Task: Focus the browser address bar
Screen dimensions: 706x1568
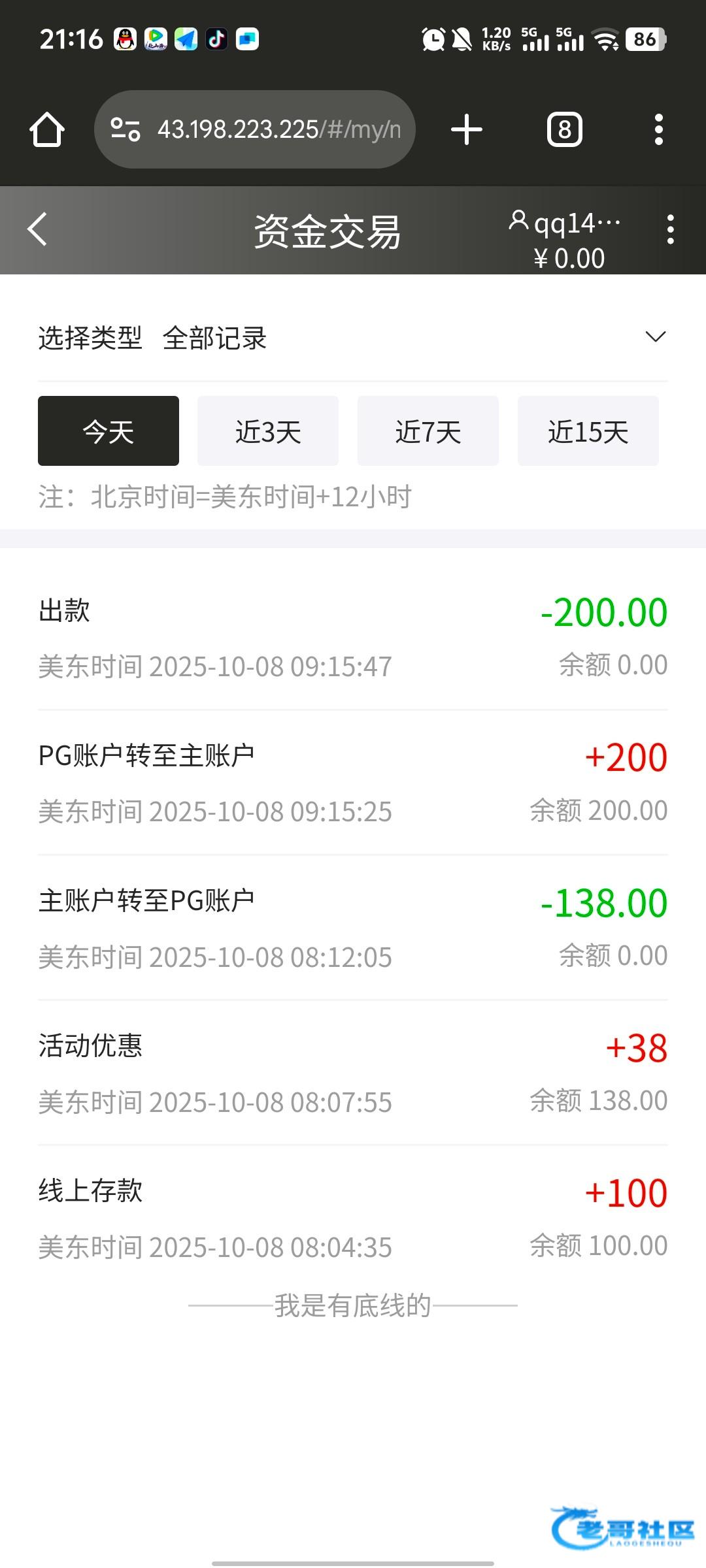Action: [x=261, y=129]
